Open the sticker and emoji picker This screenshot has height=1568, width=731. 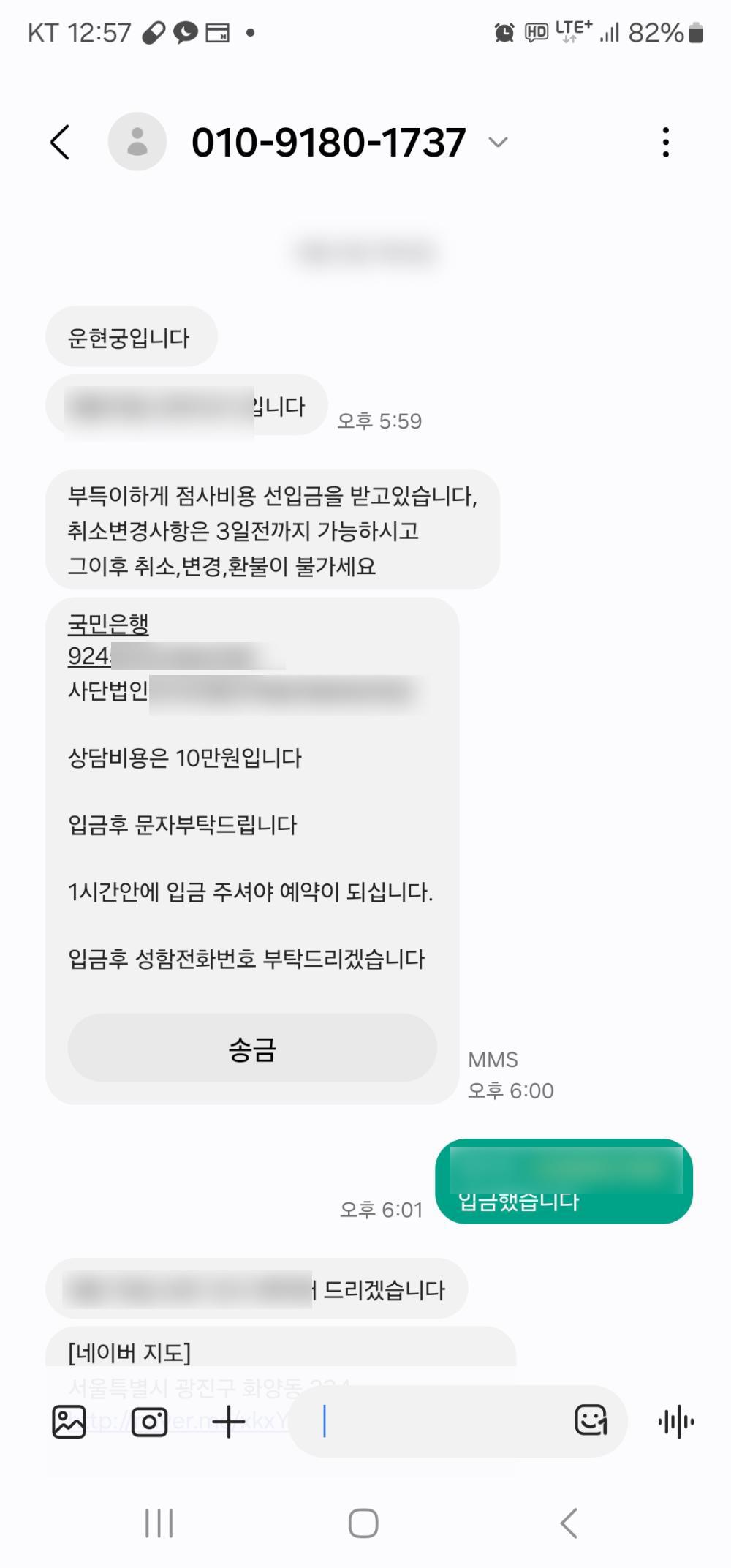click(x=591, y=1420)
